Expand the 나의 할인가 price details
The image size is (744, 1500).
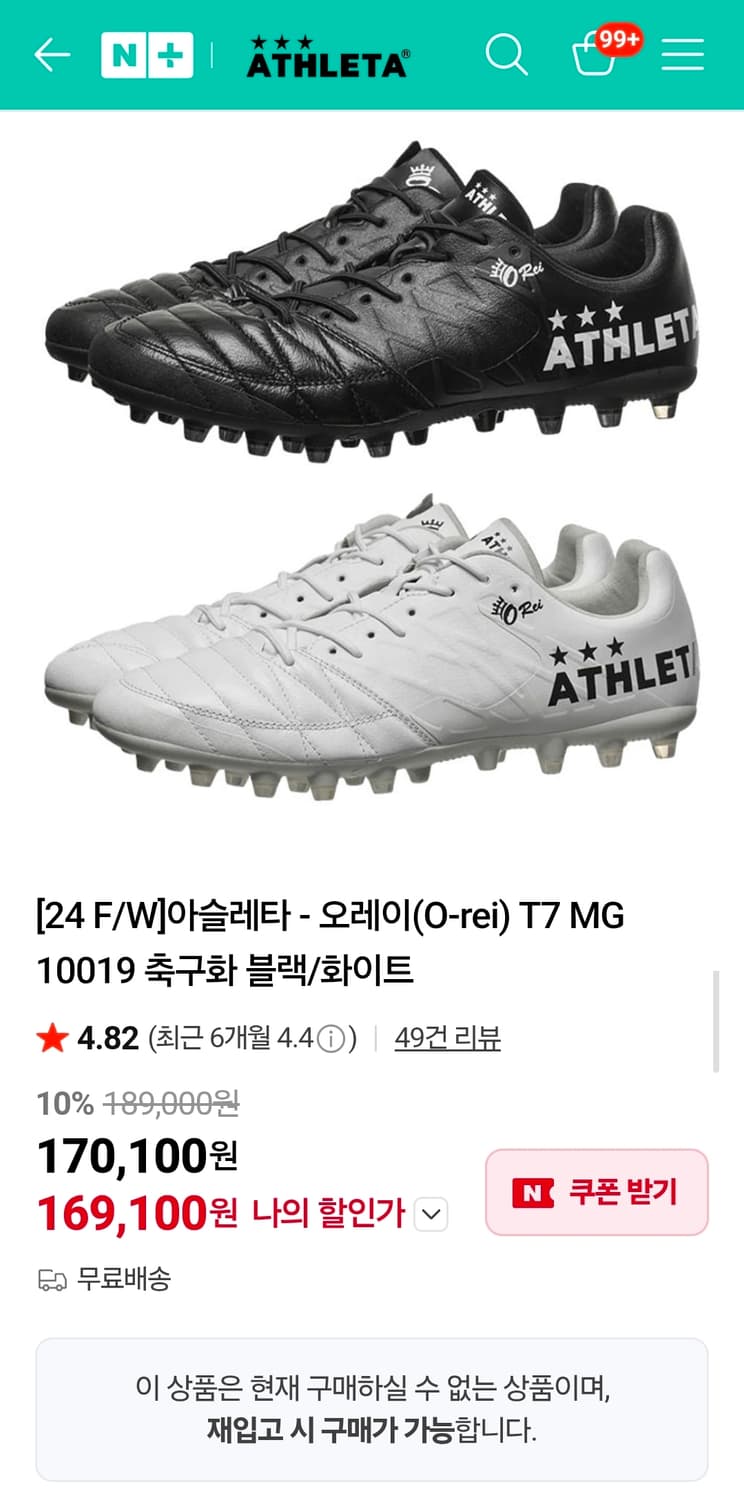click(x=432, y=1214)
